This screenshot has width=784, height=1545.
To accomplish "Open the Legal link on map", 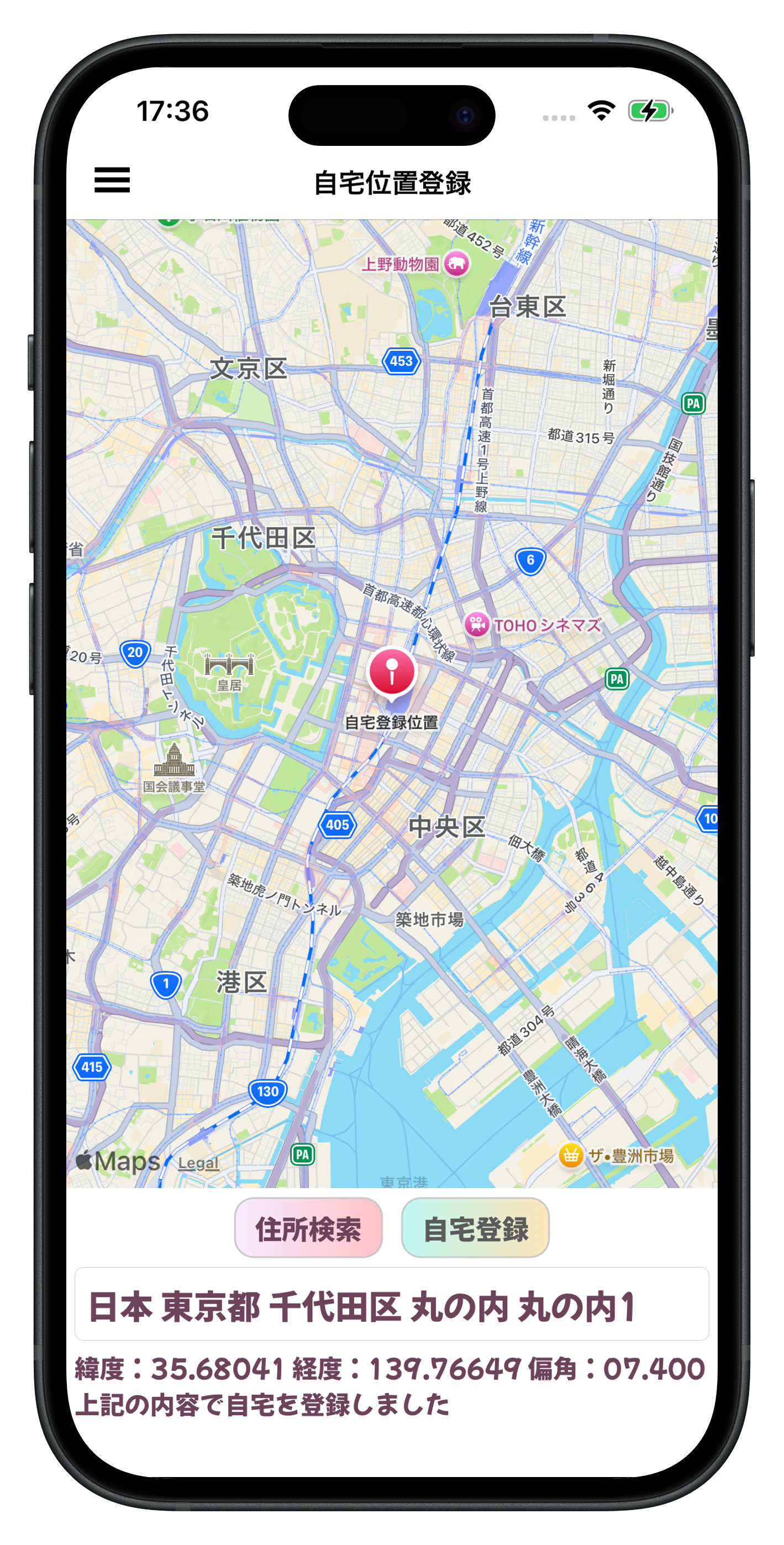I will click(198, 1163).
